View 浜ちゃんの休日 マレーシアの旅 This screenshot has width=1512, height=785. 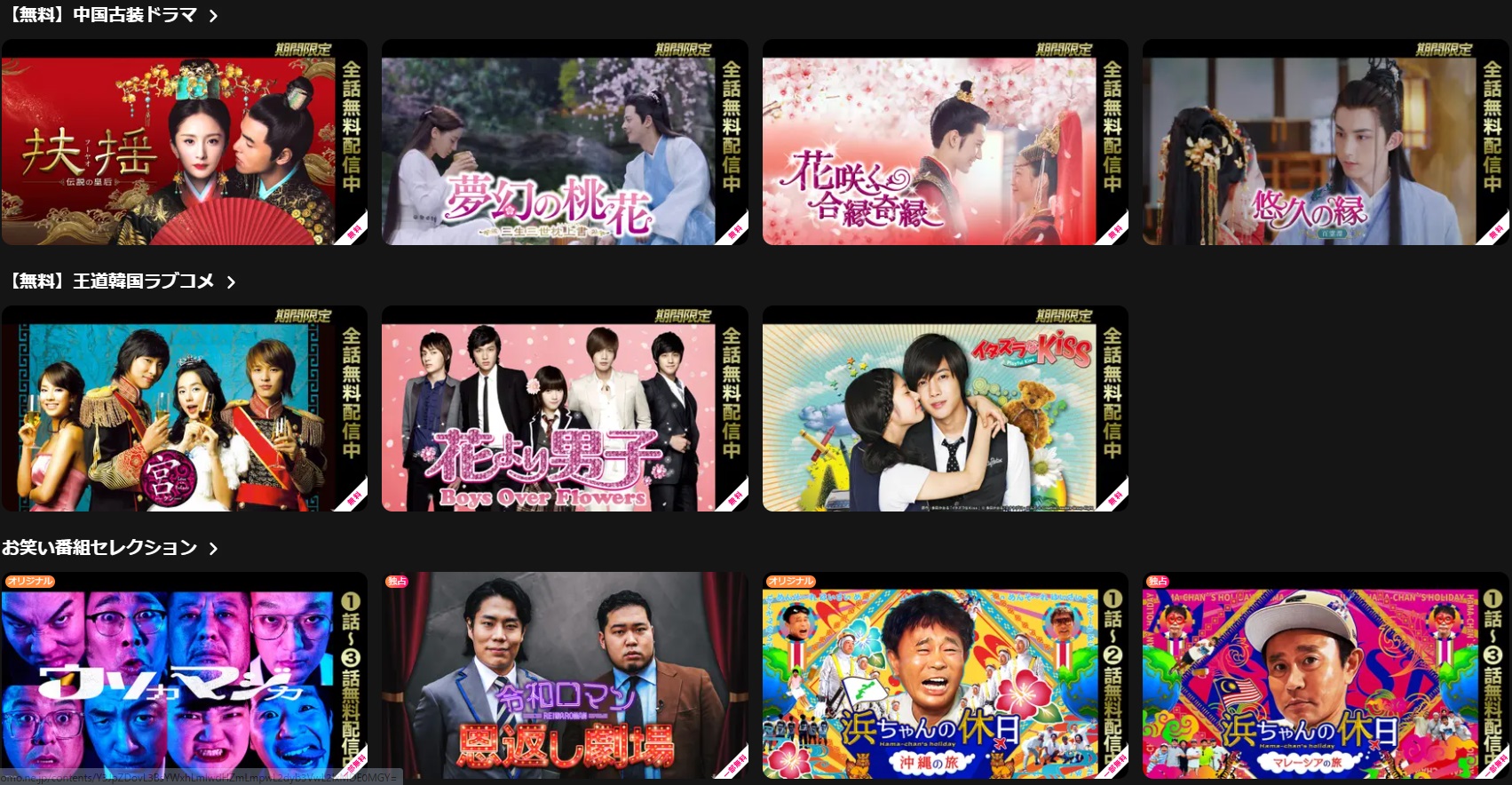click(1325, 676)
